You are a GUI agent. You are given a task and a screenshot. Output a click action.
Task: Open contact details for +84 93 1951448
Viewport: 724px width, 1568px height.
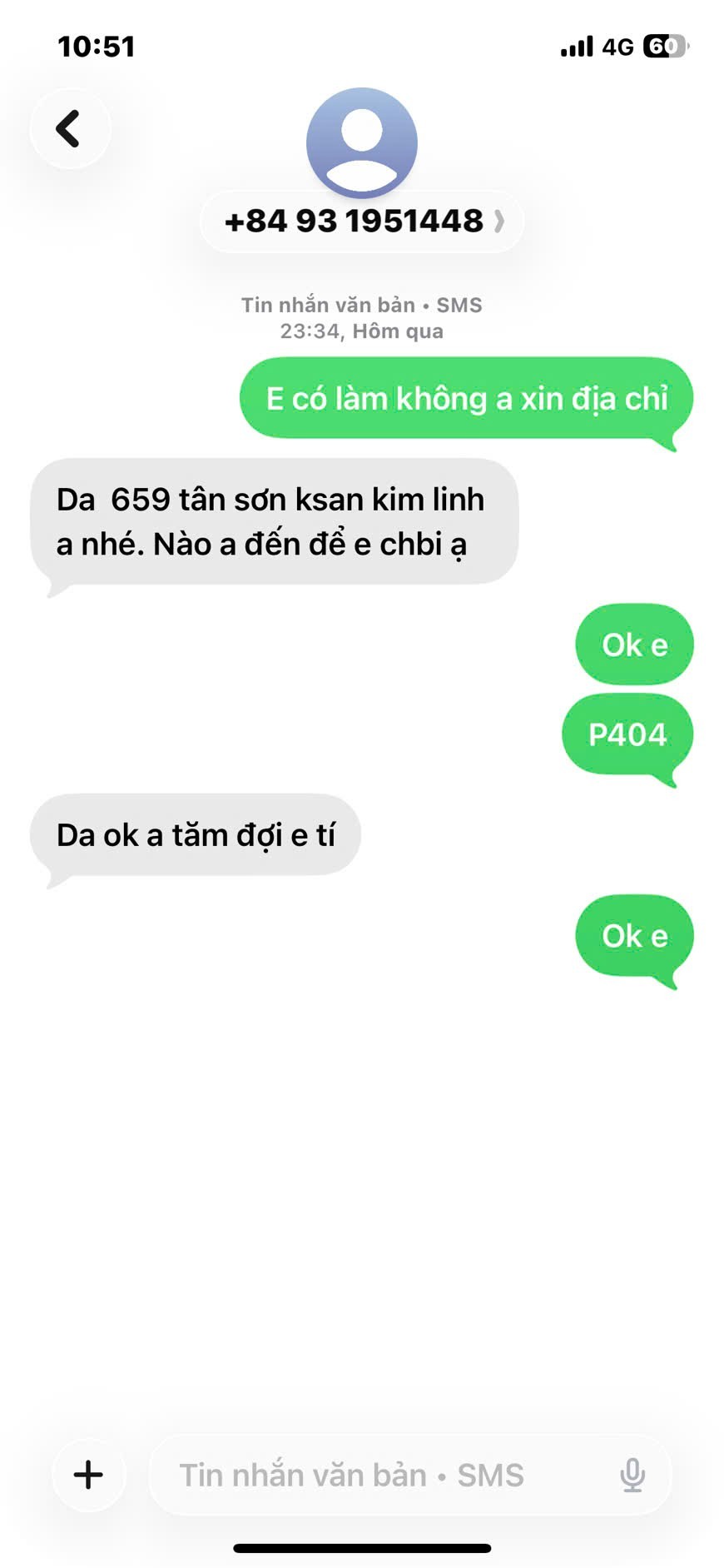362,222
